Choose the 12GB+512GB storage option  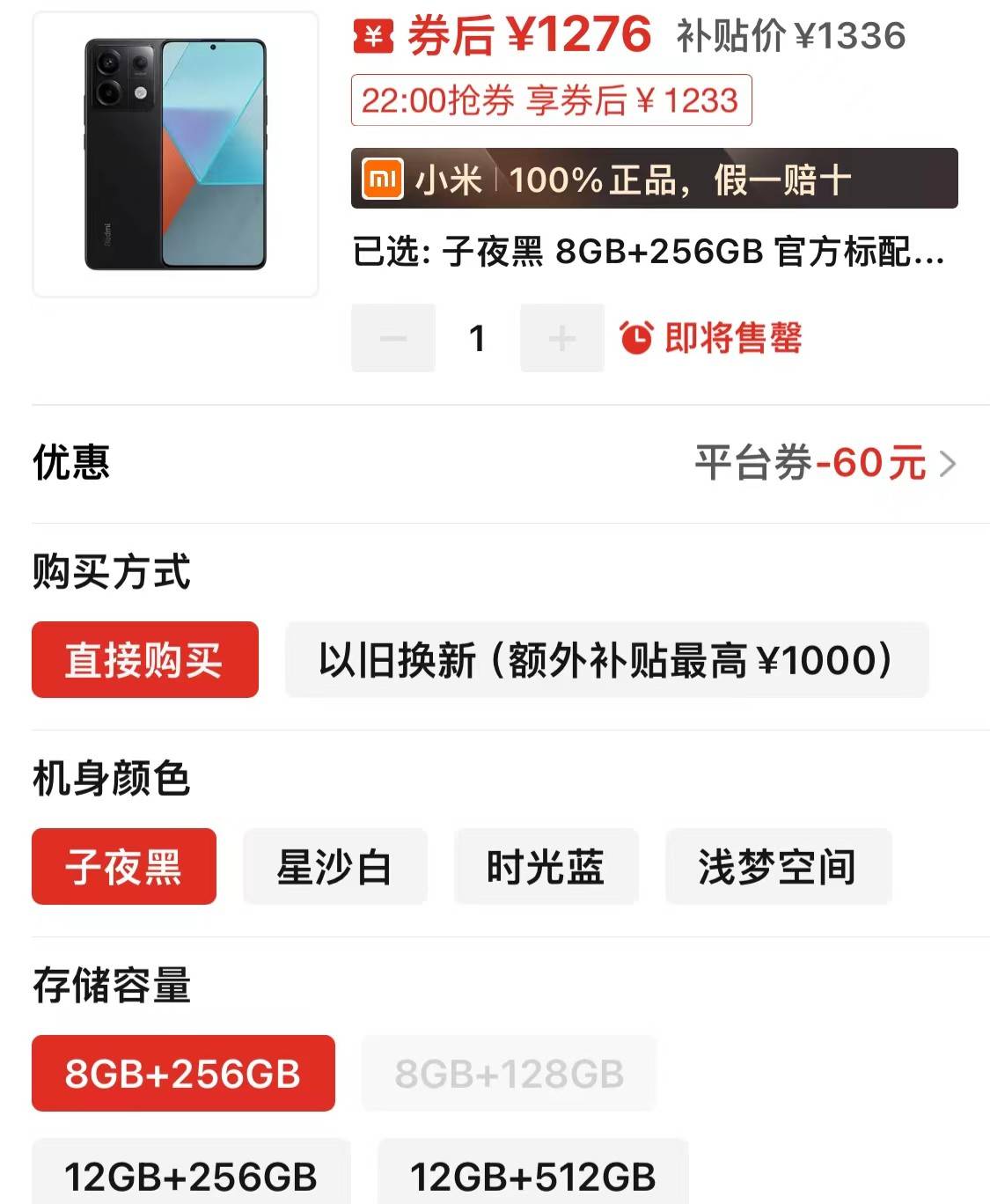pyautogui.click(x=531, y=1171)
